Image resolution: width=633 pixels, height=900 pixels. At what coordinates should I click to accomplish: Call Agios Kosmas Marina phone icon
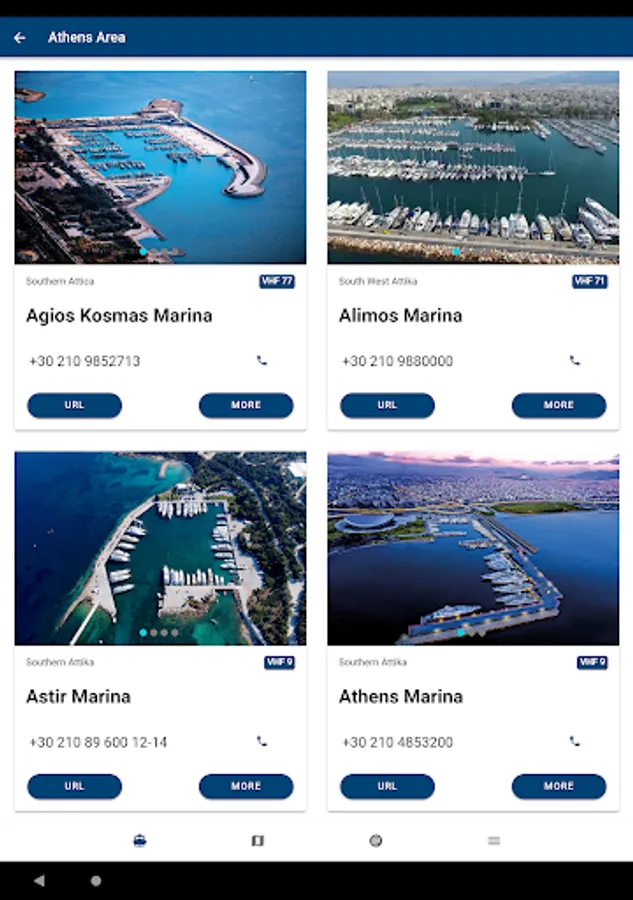tap(262, 361)
